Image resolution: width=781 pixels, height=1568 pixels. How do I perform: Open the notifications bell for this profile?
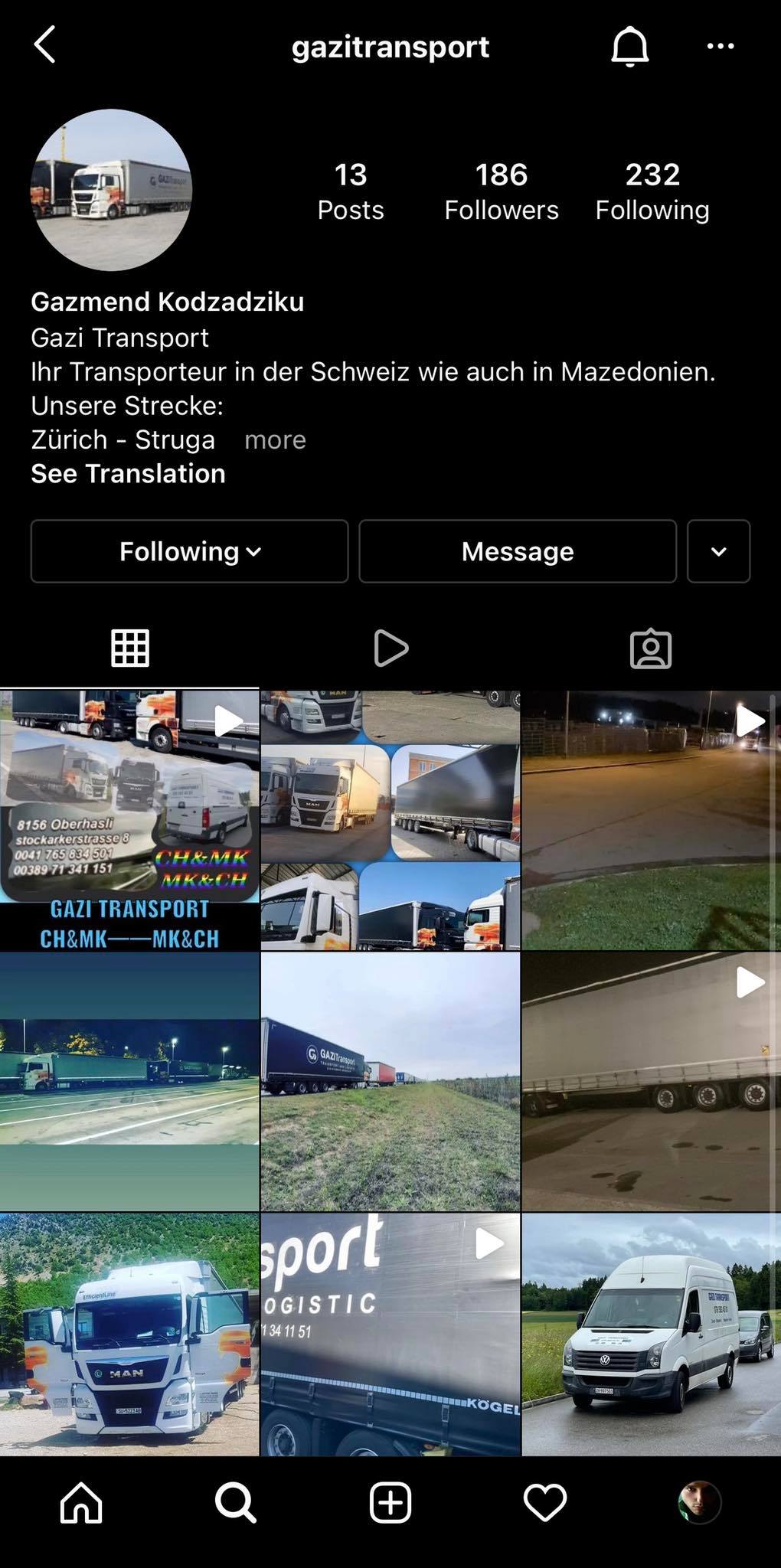[x=629, y=46]
